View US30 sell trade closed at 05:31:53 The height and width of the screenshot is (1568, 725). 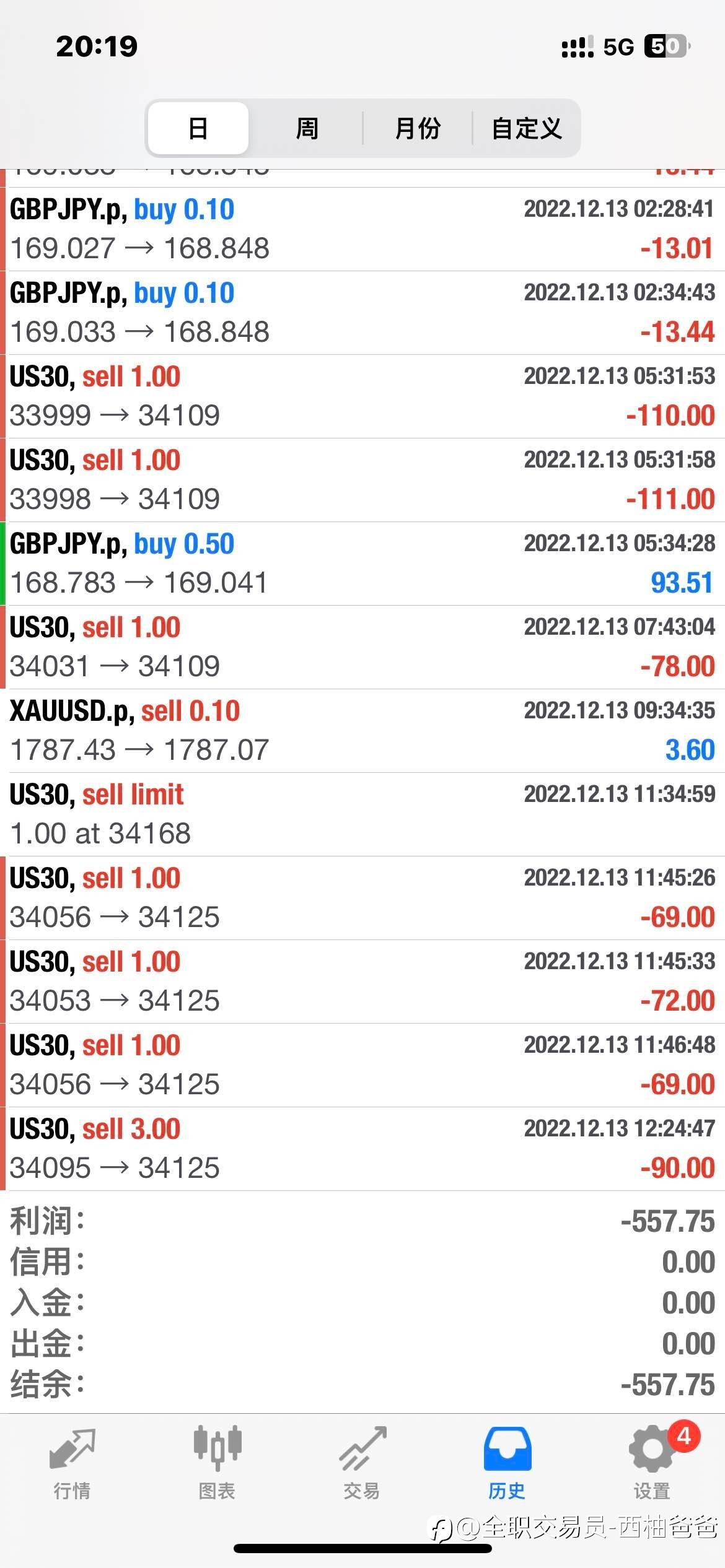362,396
